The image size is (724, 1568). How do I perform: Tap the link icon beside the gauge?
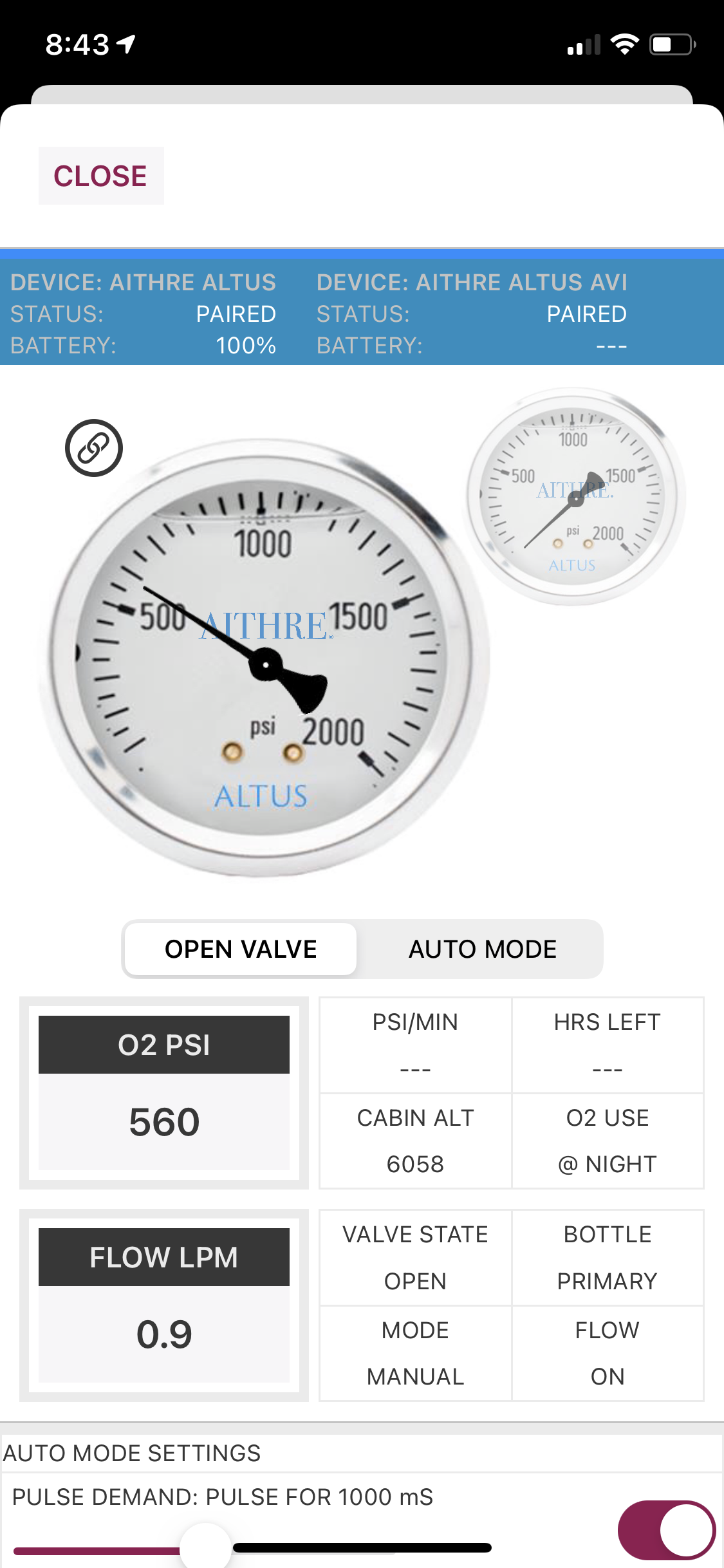(x=94, y=448)
